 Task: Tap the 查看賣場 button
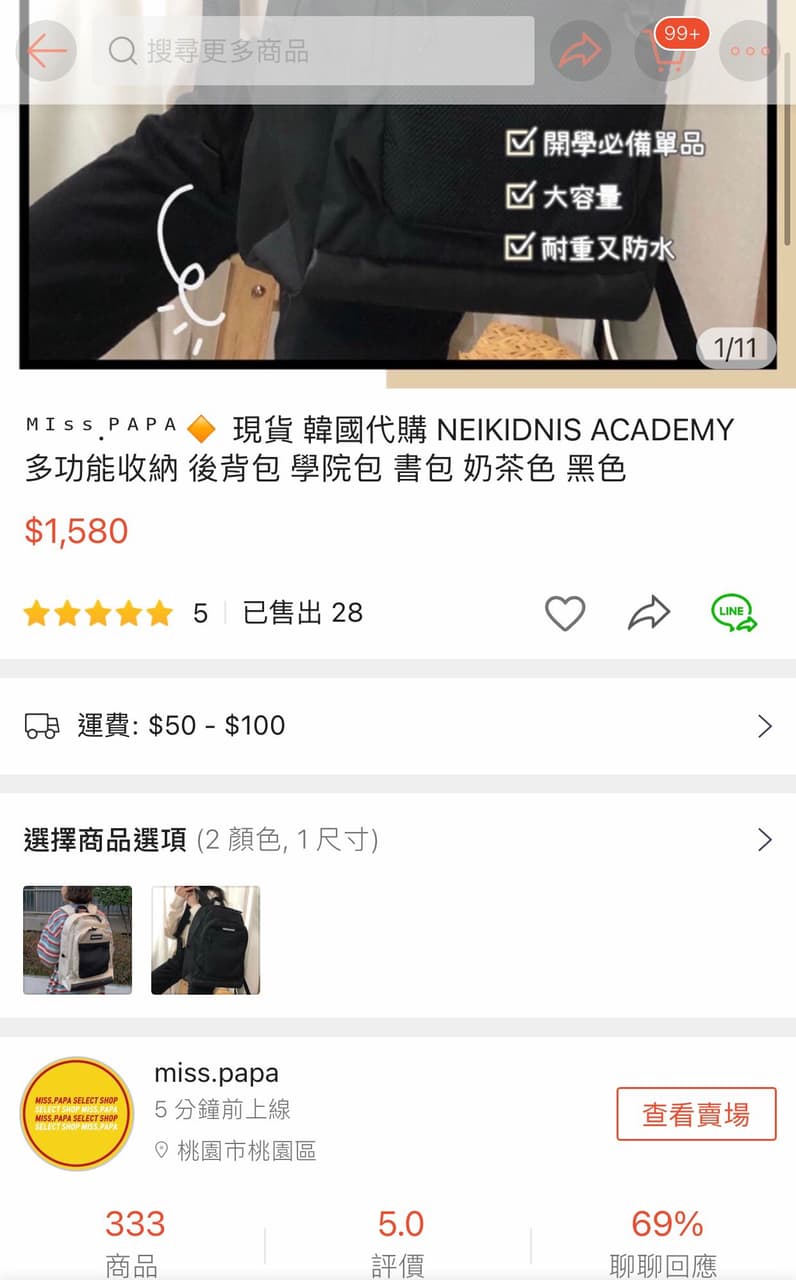696,1114
